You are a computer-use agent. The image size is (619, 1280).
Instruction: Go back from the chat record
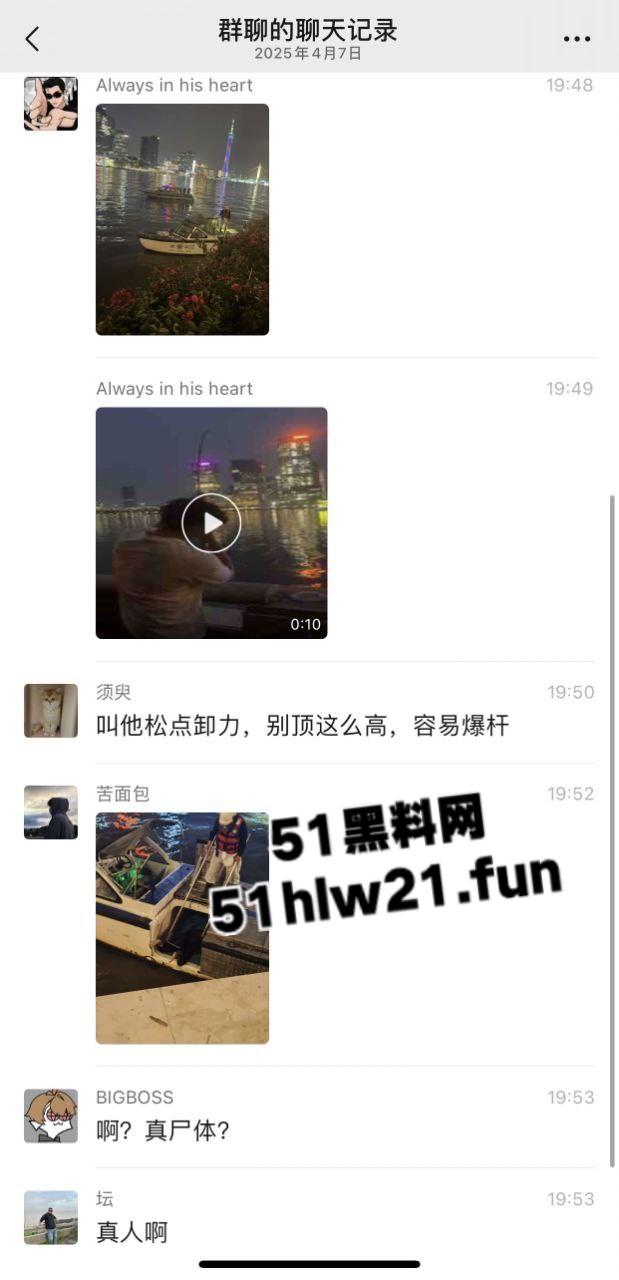pos(32,39)
